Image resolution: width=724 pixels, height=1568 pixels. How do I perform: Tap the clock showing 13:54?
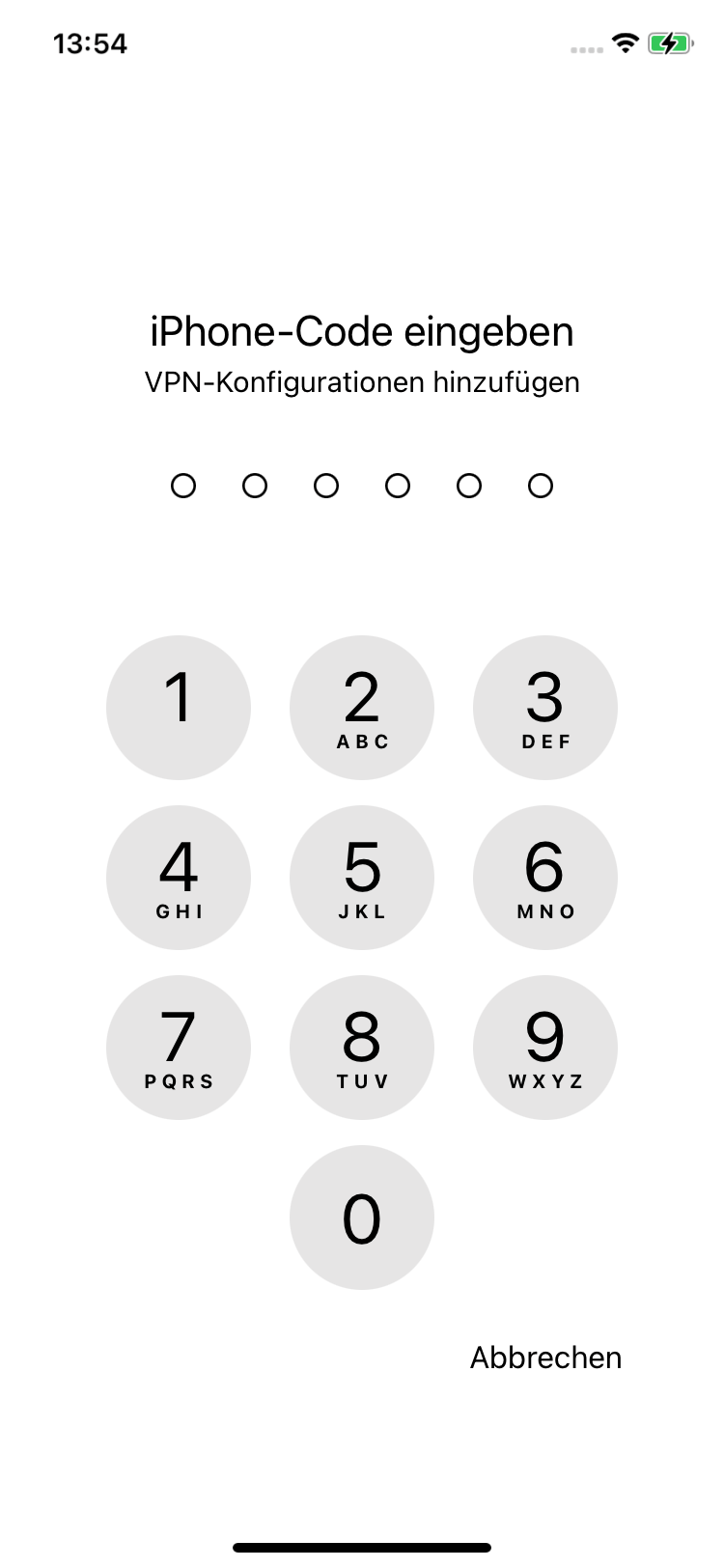(x=92, y=43)
